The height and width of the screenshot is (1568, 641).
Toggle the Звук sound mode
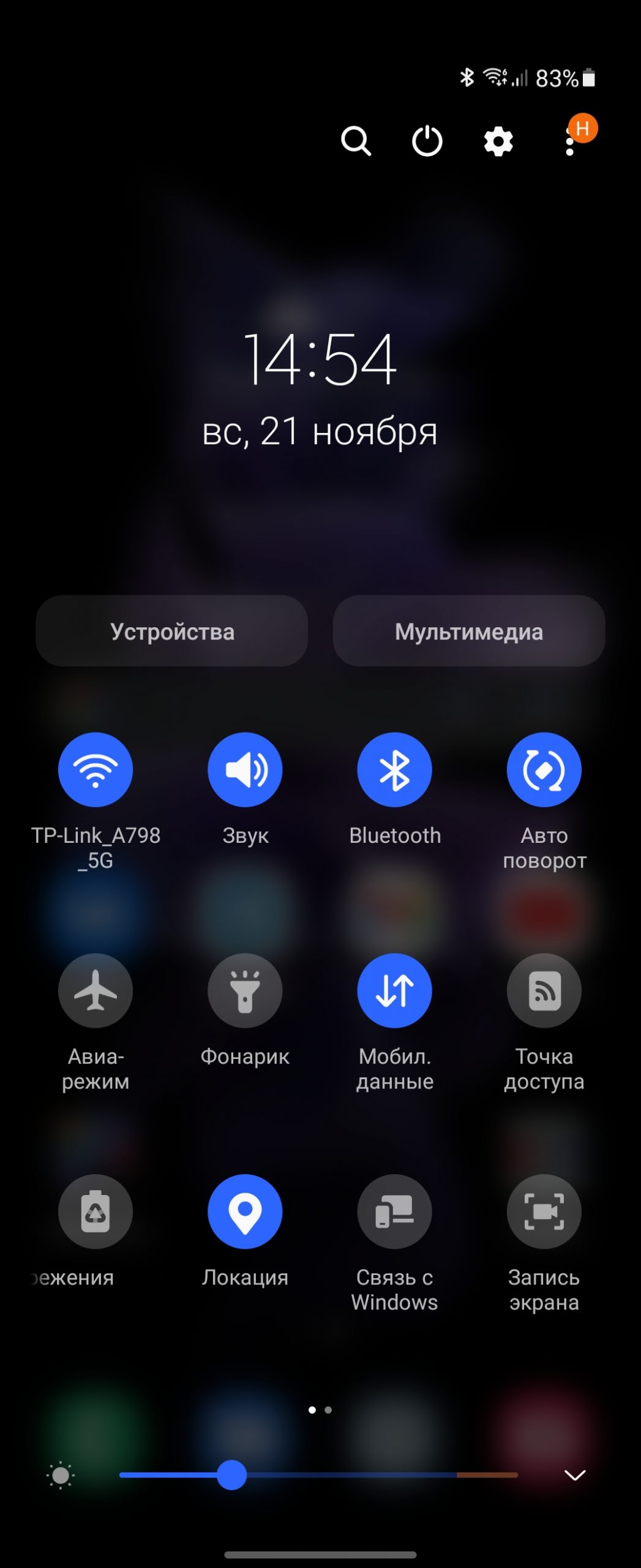pos(245,769)
